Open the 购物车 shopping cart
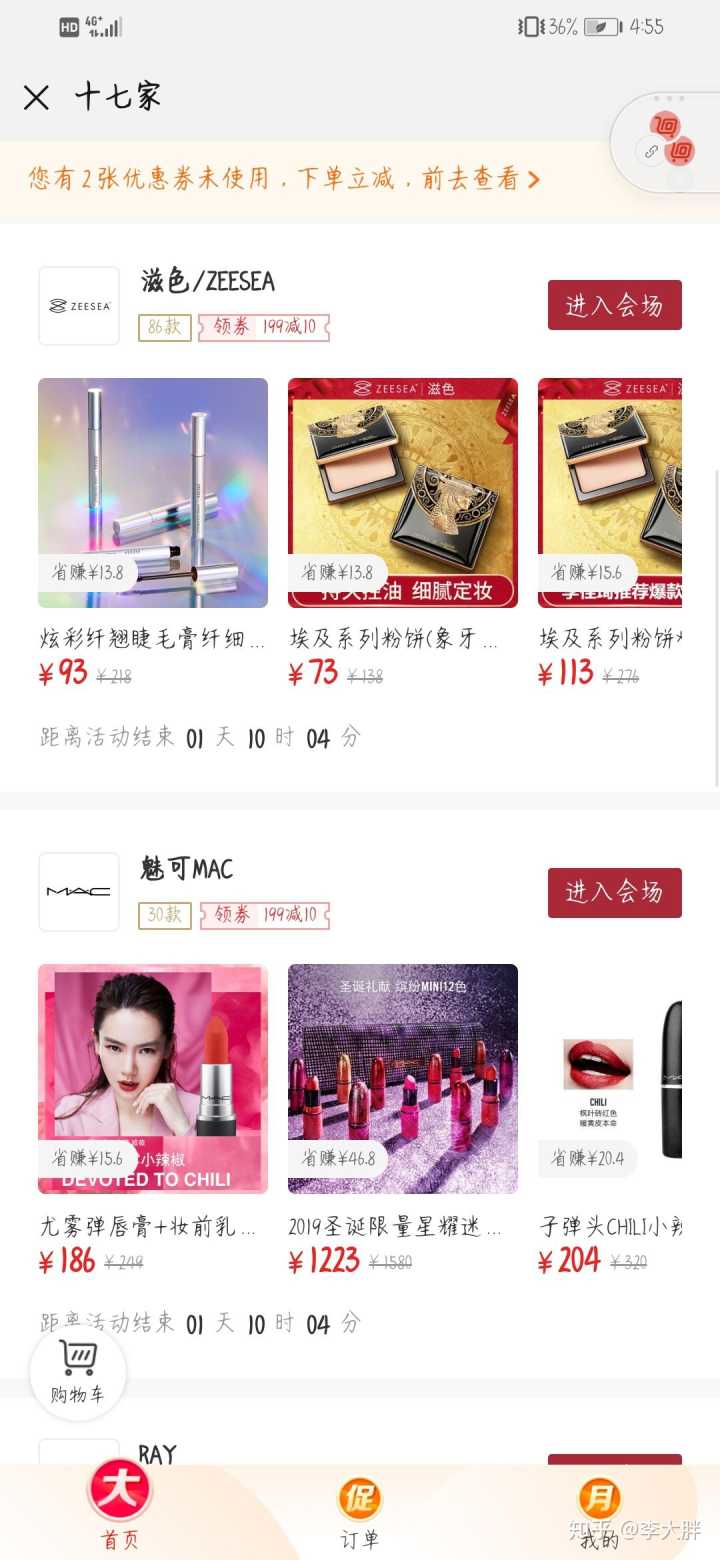This screenshot has height=1560, width=720. [78, 1371]
